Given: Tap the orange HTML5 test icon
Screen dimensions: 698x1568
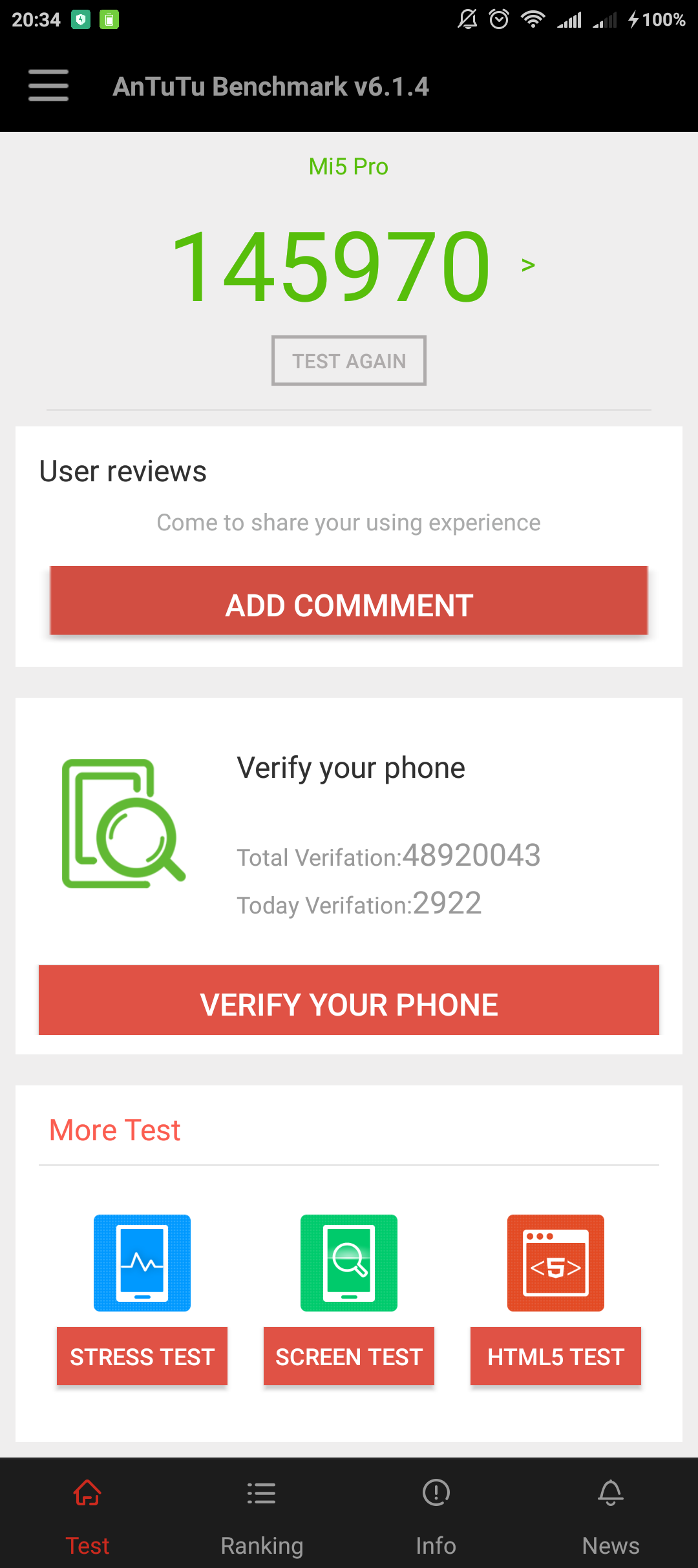Looking at the screenshot, I should (556, 1262).
